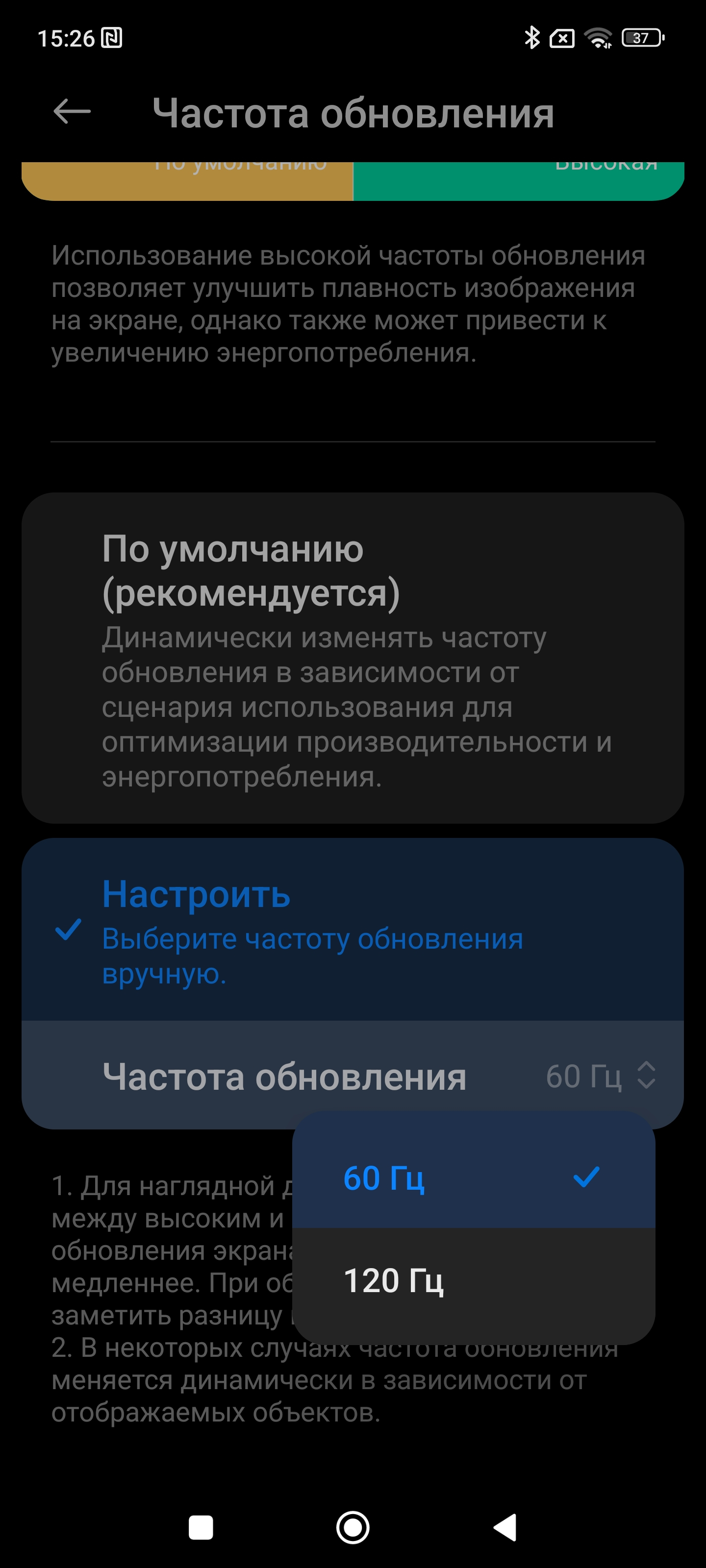Choose 120 Гц in the popup

click(x=473, y=1281)
